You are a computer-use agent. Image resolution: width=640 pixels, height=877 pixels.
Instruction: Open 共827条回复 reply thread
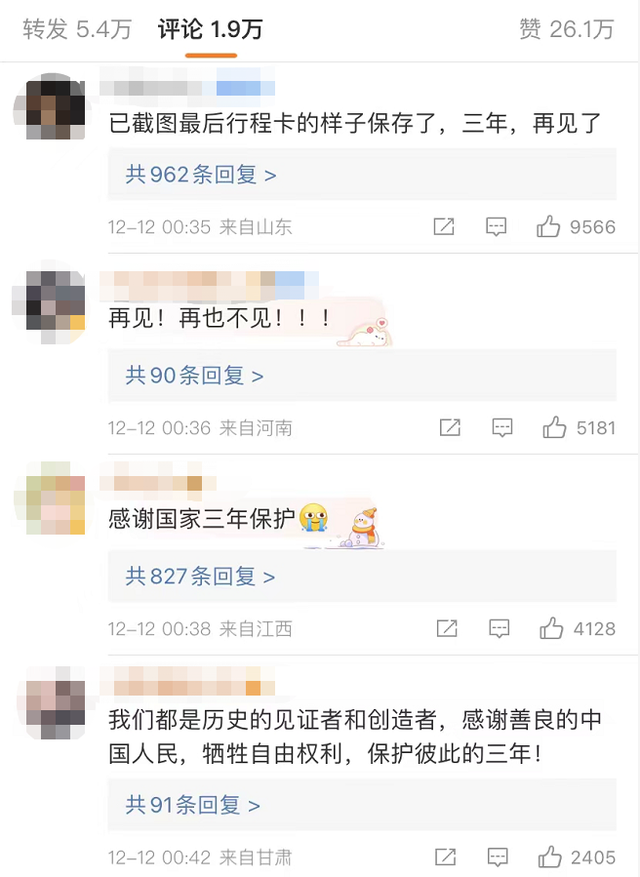(200, 577)
